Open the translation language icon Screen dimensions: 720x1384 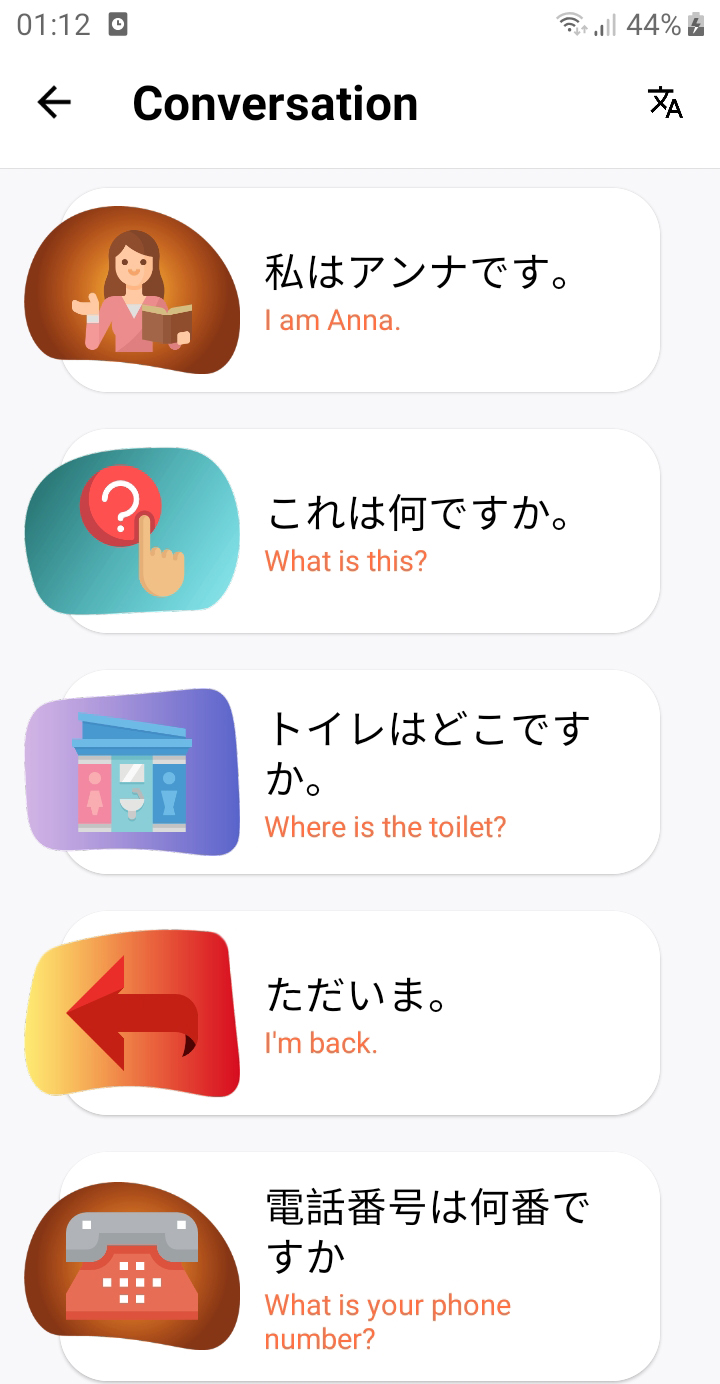tap(664, 103)
